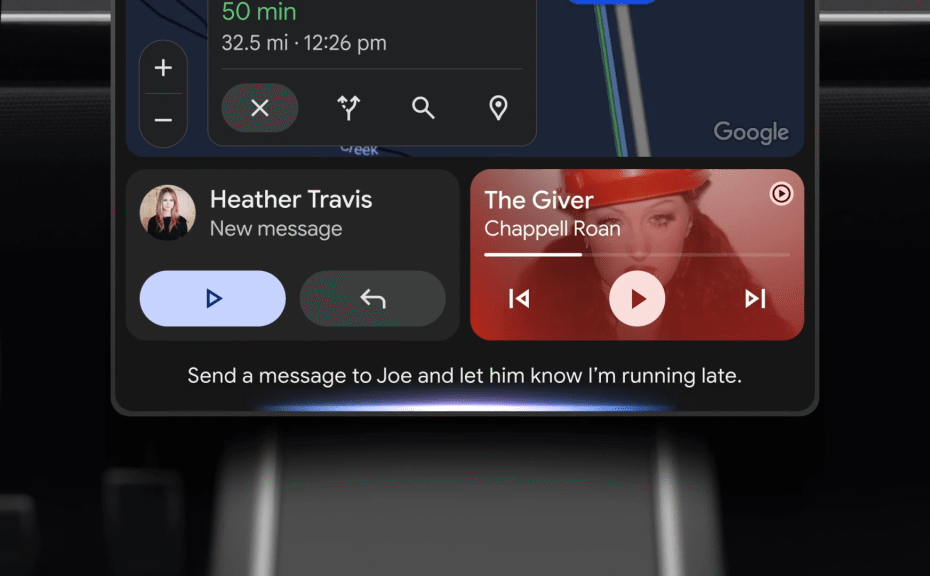Skip to the previous track
Viewport: 930px width, 576px height.
[519, 298]
